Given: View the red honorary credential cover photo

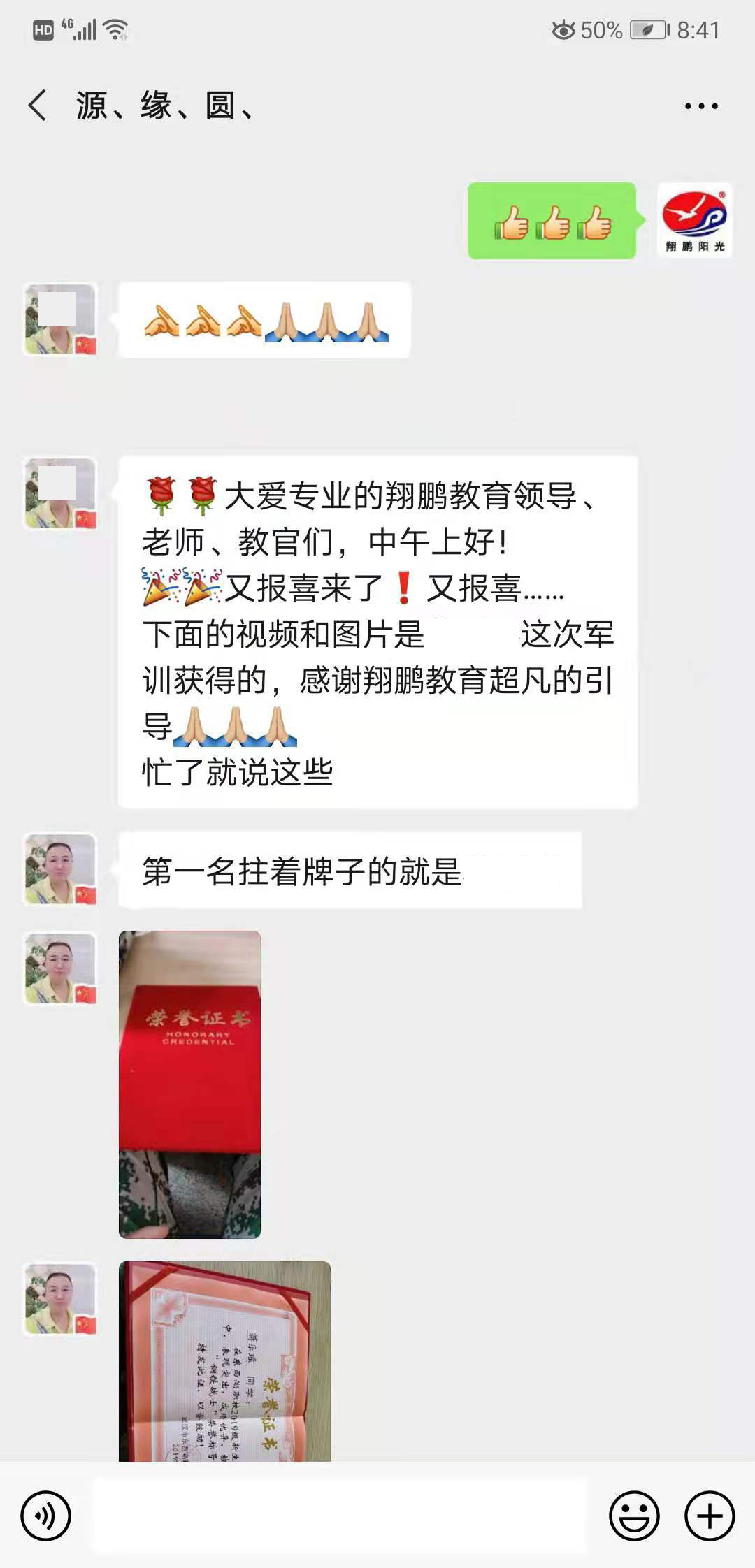Looking at the screenshot, I should click(x=189, y=1084).
